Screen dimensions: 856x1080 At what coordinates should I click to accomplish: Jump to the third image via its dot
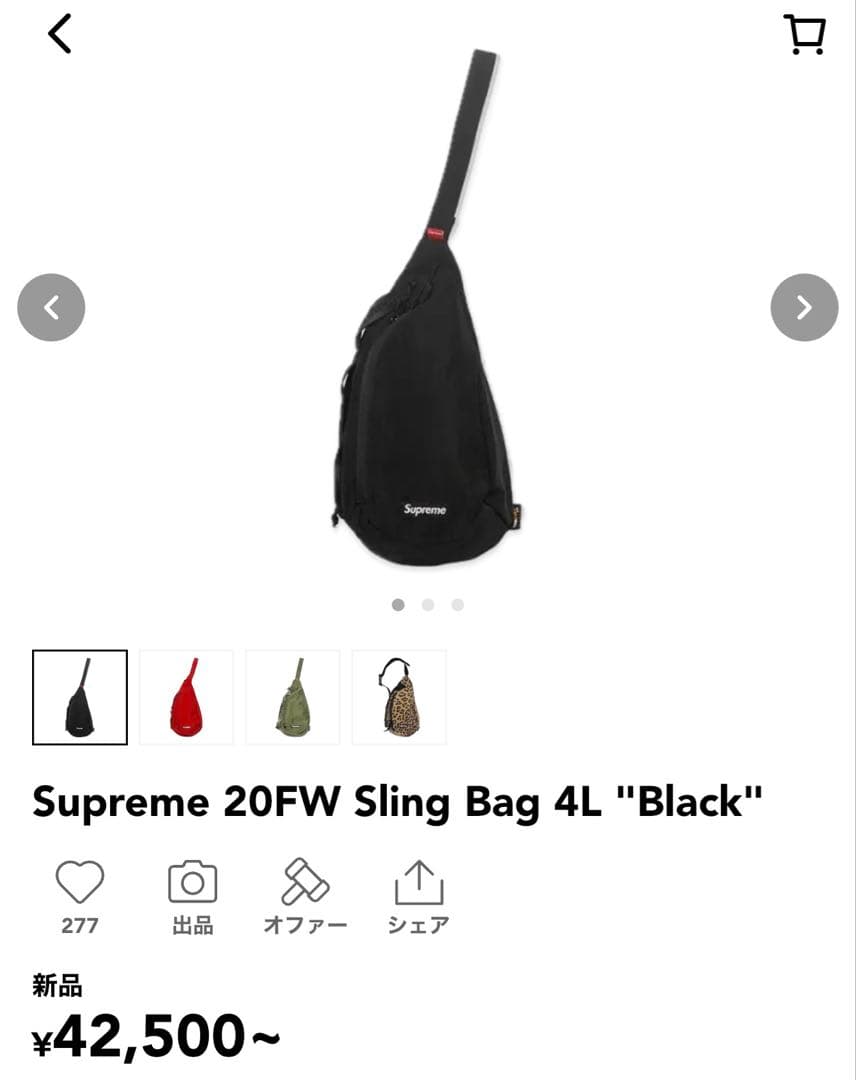click(457, 605)
